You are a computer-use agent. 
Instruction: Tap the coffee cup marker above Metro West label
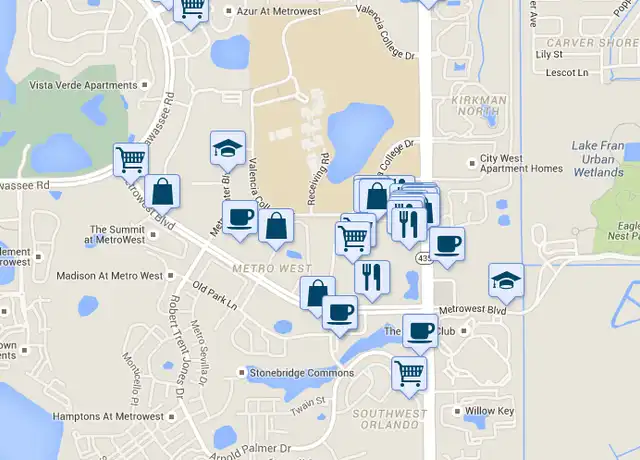(240, 217)
